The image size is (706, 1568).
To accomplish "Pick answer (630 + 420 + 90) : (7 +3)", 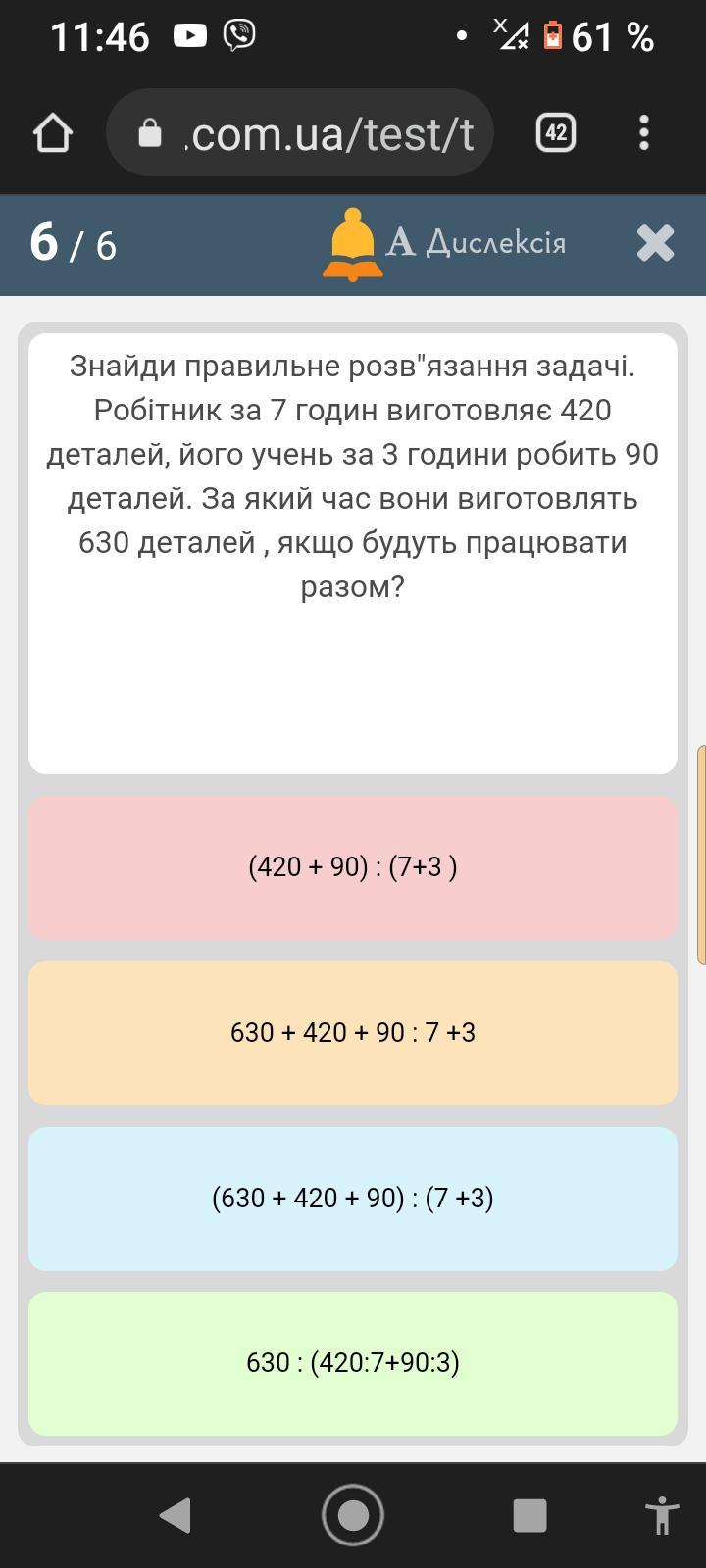I will 353,1199.
